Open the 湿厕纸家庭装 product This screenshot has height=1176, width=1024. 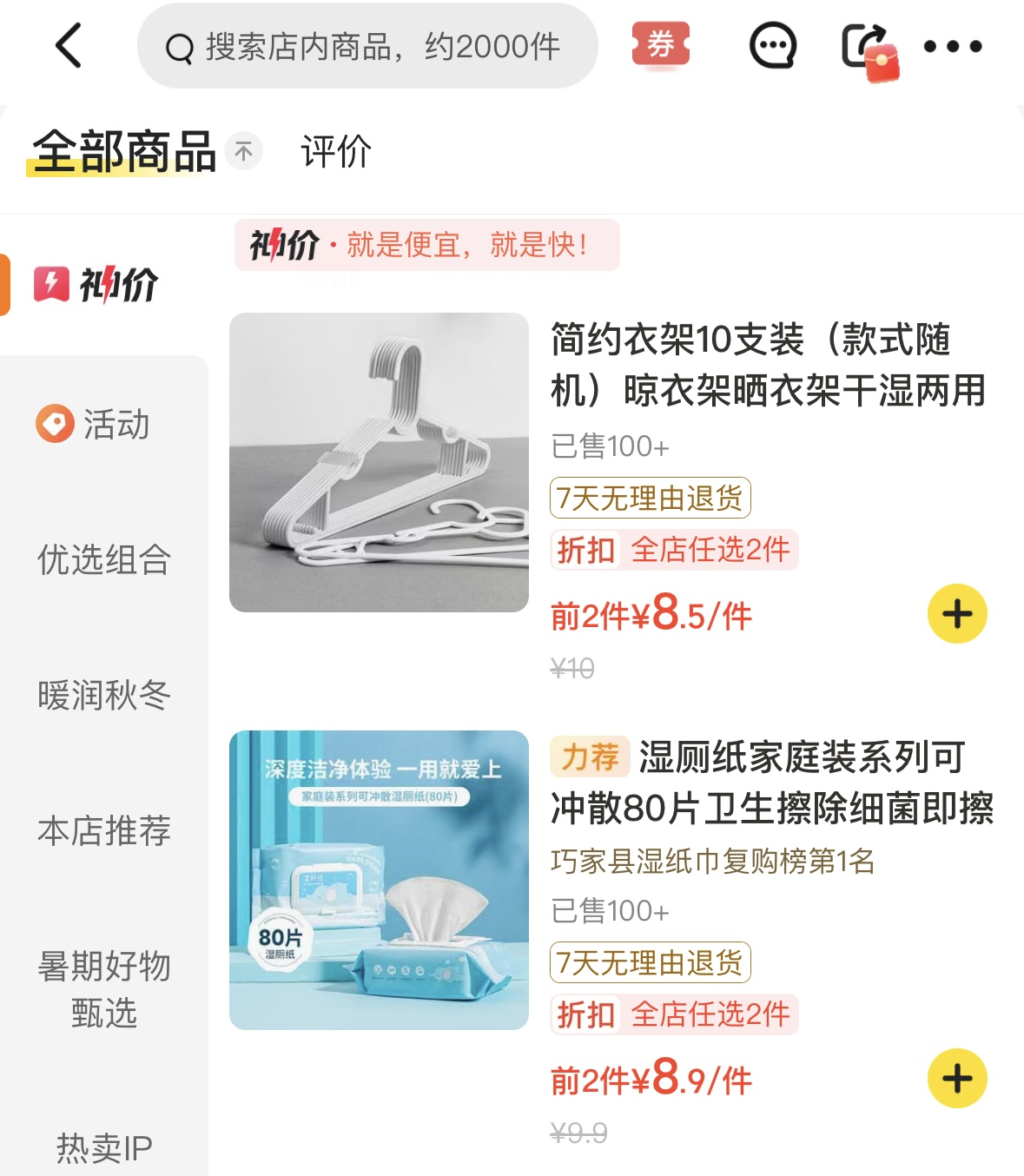(x=771, y=783)
